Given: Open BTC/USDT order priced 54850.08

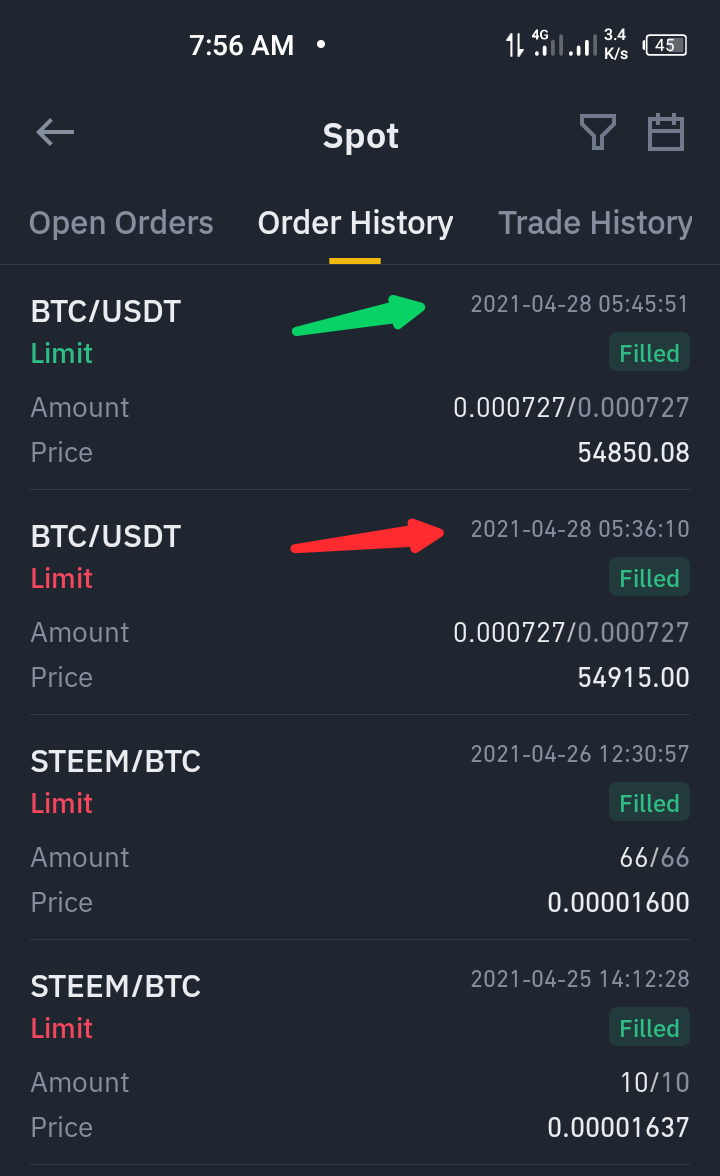Looking at the screenshot, I should pos(360,377).
